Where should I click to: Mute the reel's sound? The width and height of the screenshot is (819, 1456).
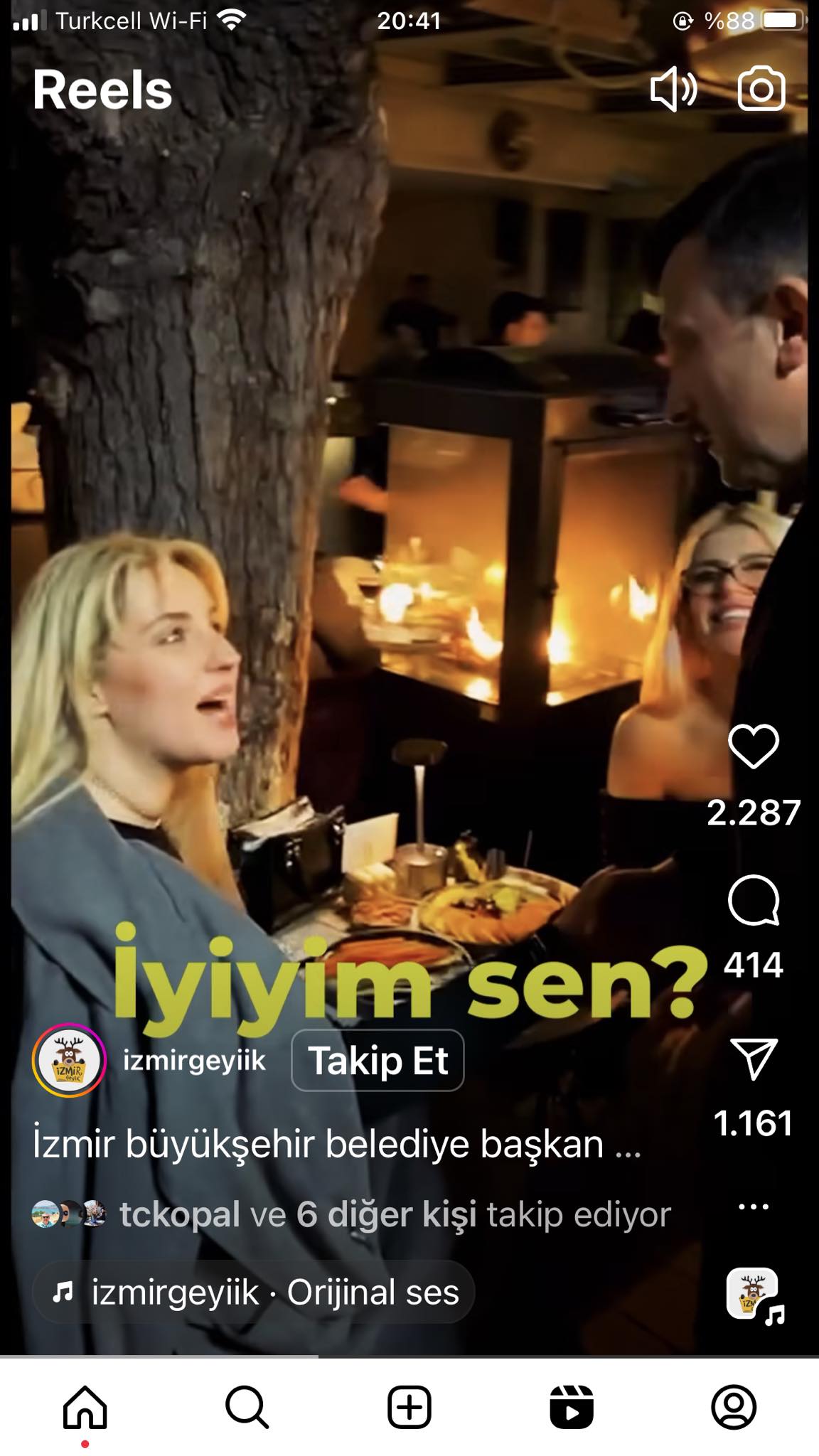click(x=673, y=90)
